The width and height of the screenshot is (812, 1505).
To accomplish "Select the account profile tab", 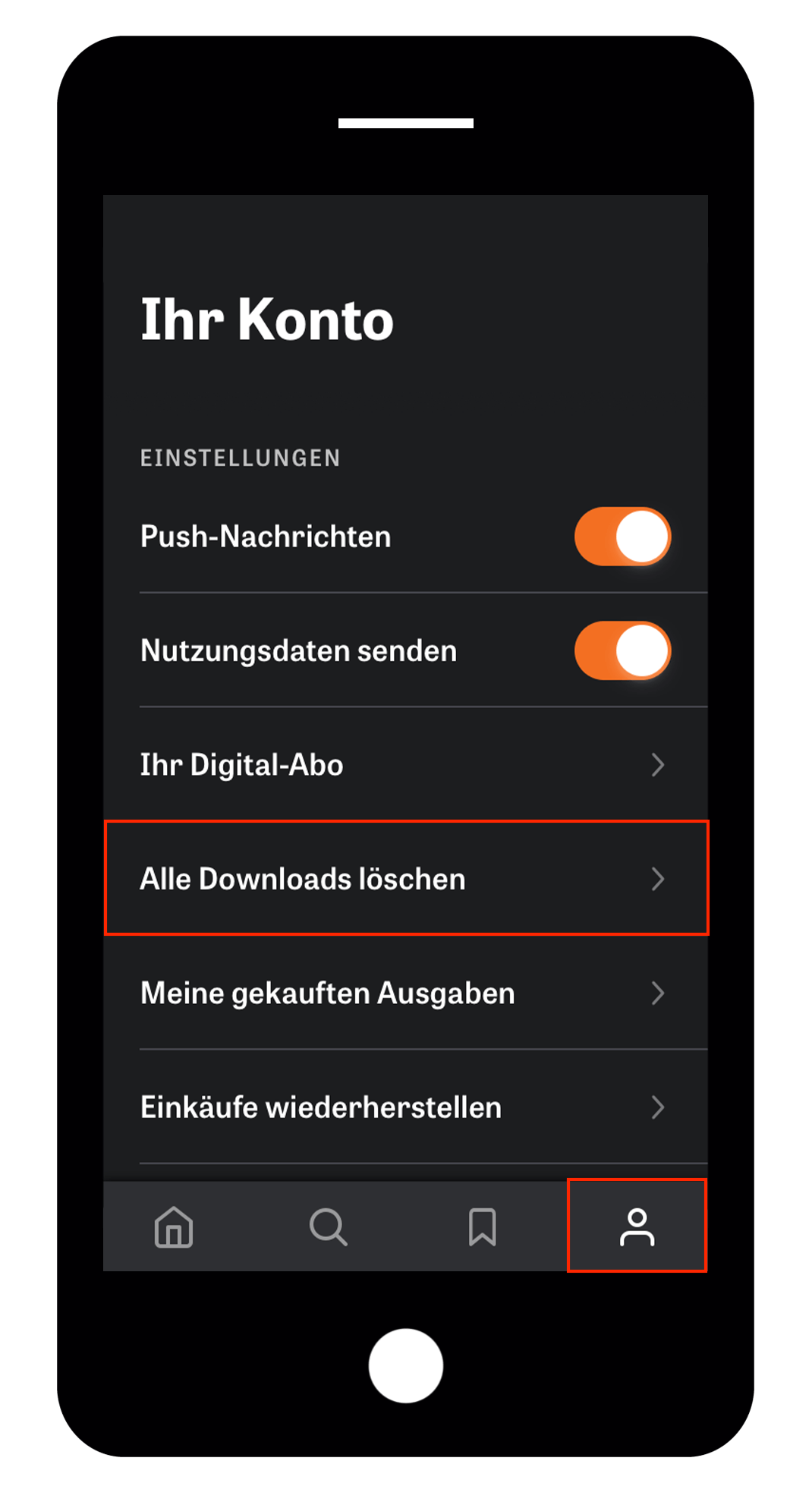I will coord(637,1226).
